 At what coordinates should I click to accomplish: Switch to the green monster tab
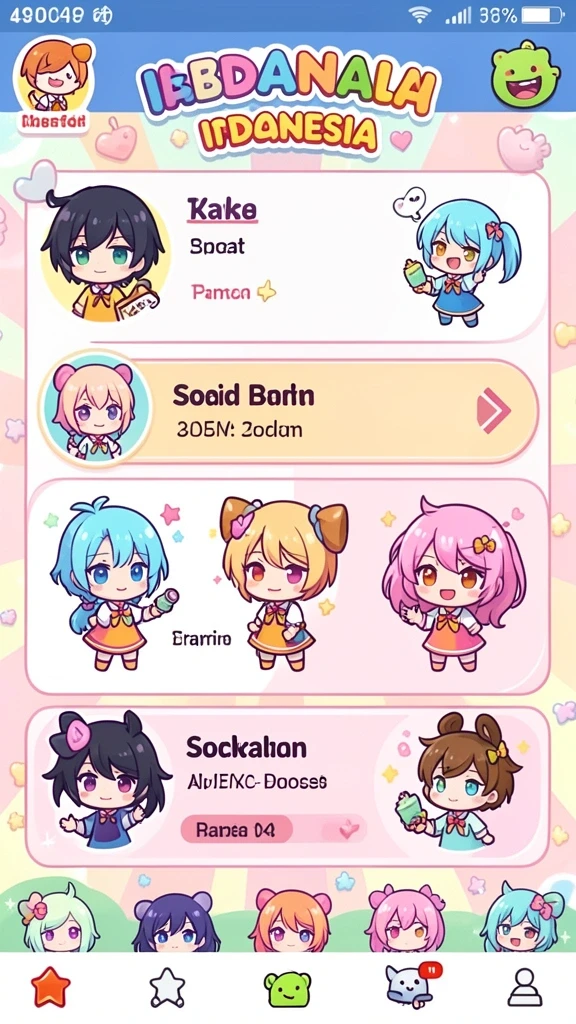click(287, 988)
